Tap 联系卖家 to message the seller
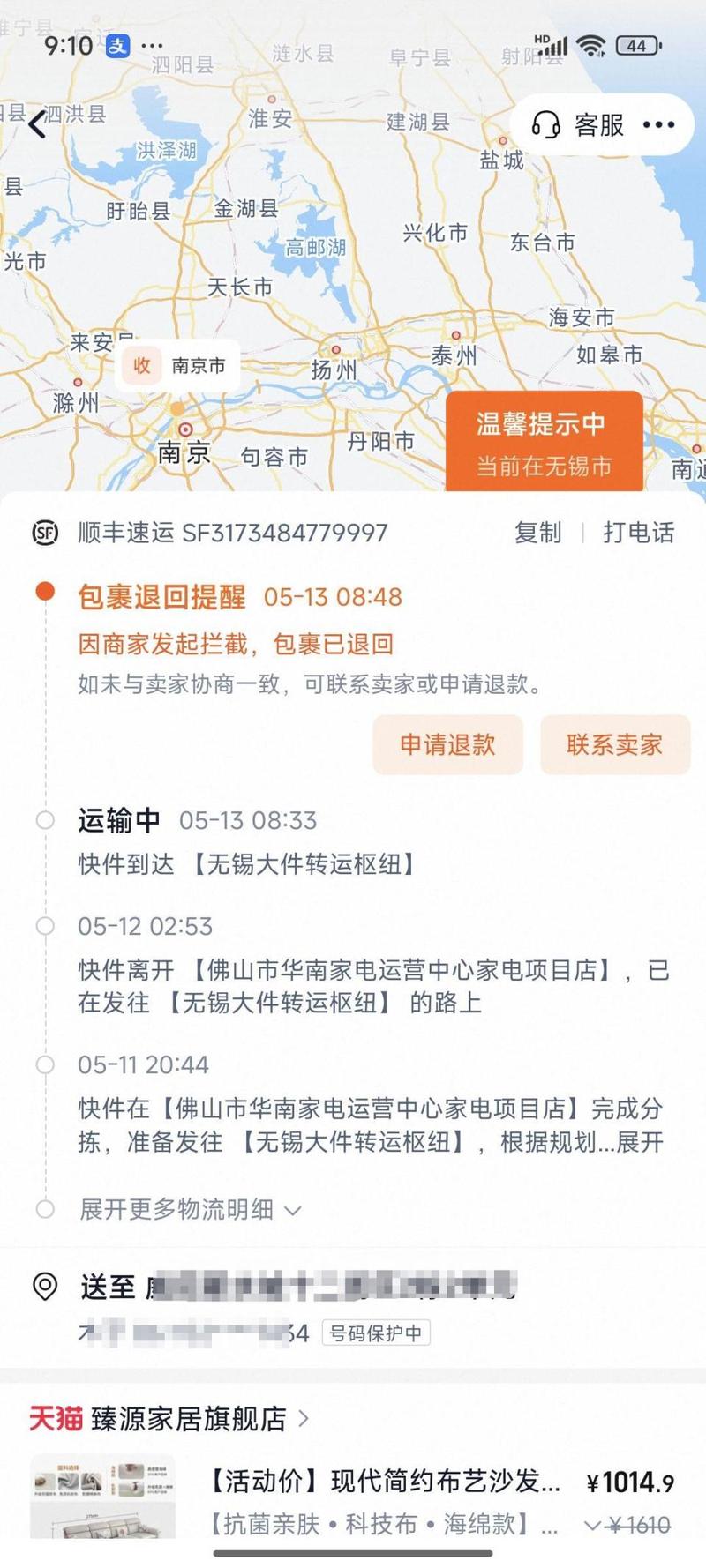 pos(614,744)
